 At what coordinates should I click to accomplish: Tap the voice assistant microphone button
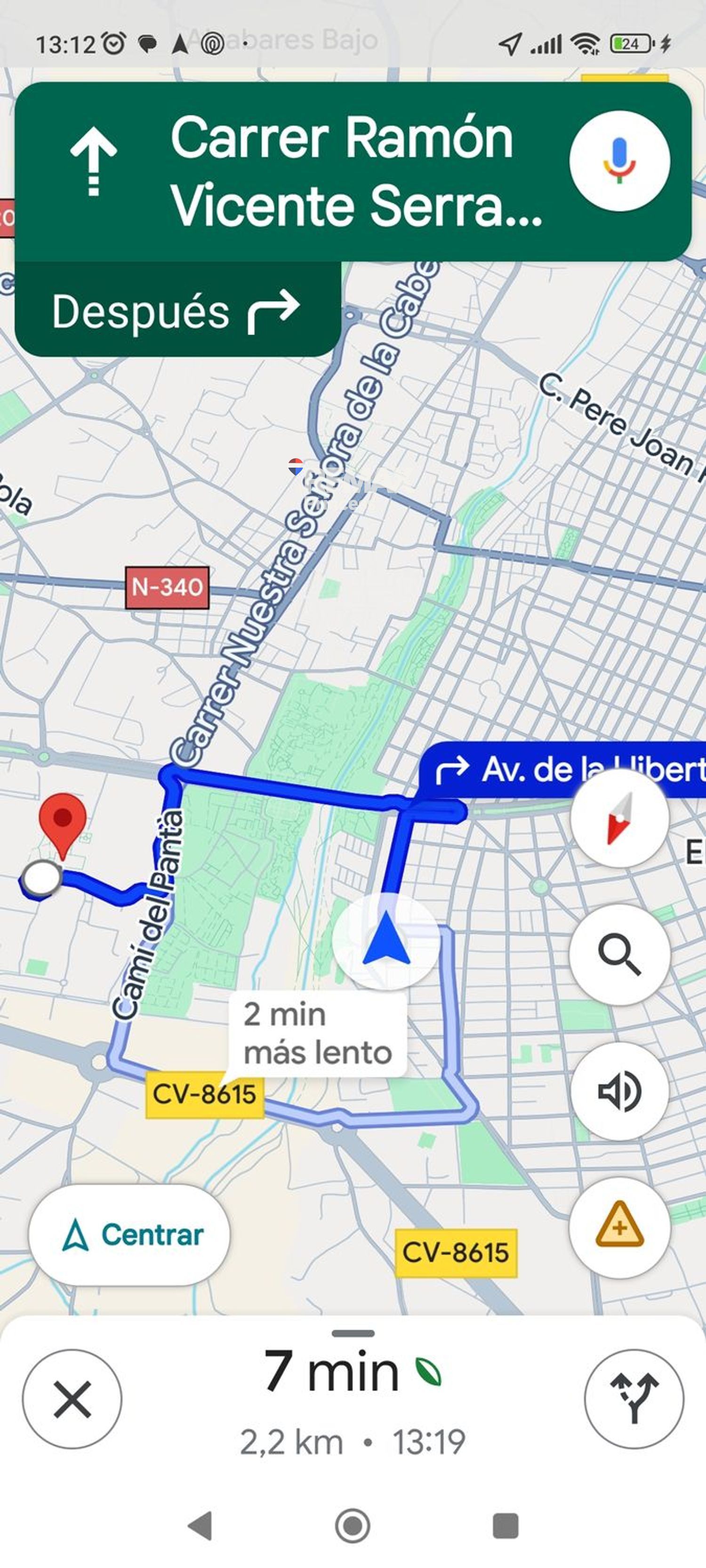(x=619, y=161)
